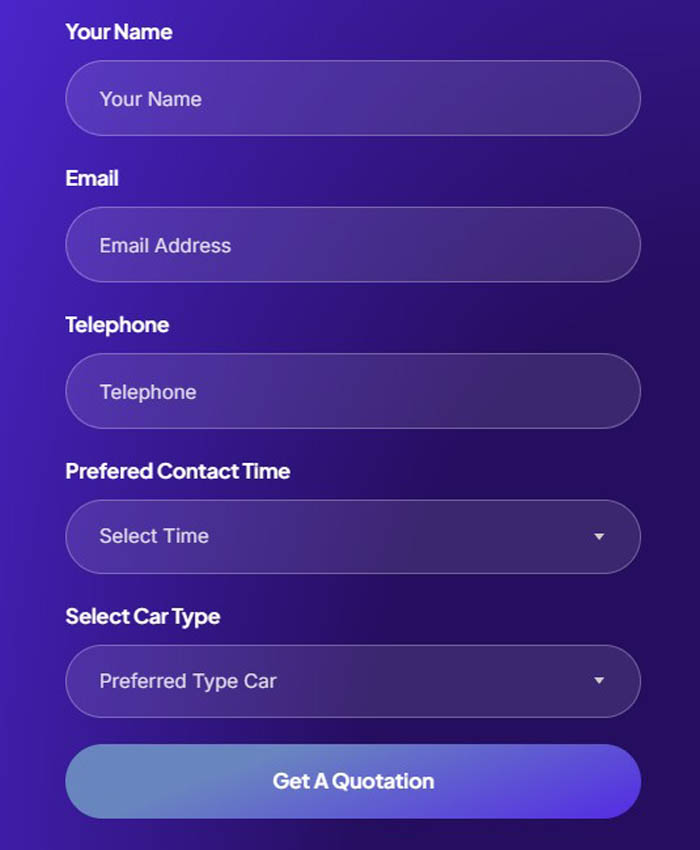Open the Select Time dropdown
The height and width of the screenshot is (850, 700).
pyautogui.click(x=352, y=536)
